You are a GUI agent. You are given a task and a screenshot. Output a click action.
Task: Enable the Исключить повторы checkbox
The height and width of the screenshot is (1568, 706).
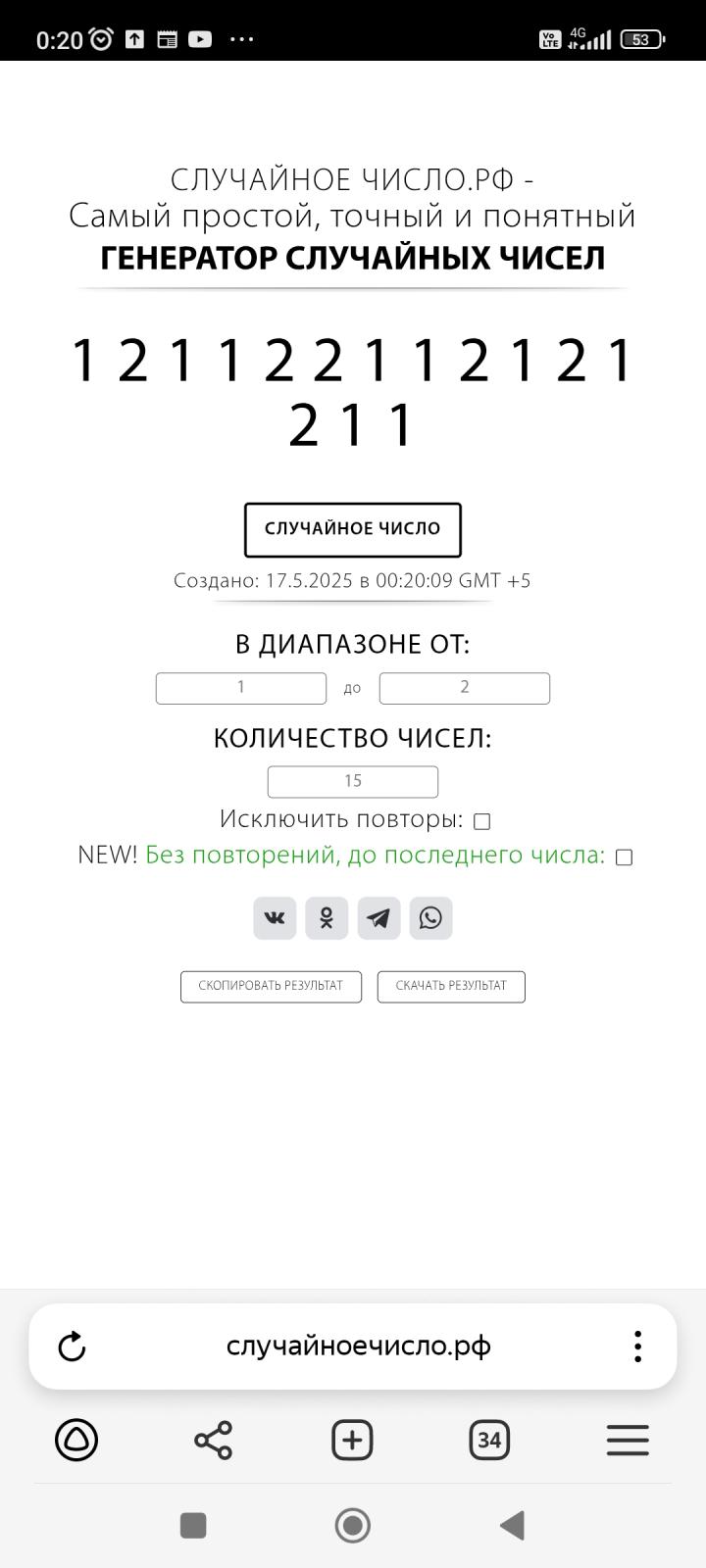tap(482, 821)
